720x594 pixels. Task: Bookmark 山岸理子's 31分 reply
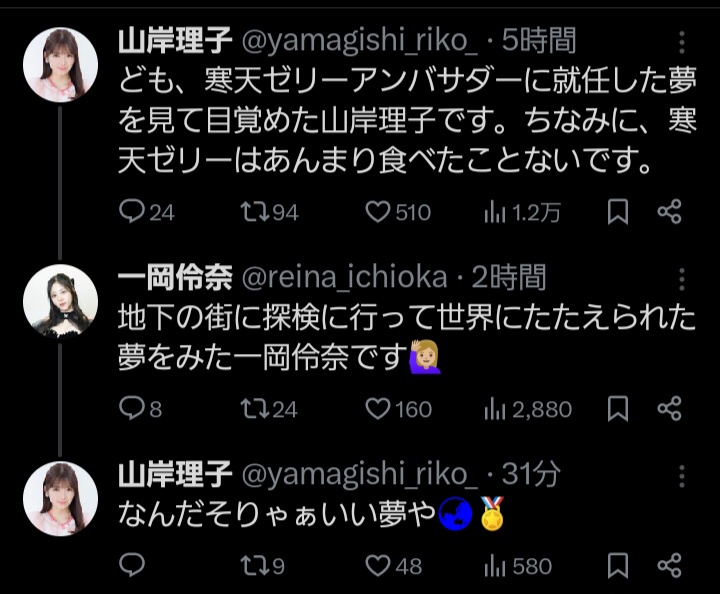click(618, 566)
